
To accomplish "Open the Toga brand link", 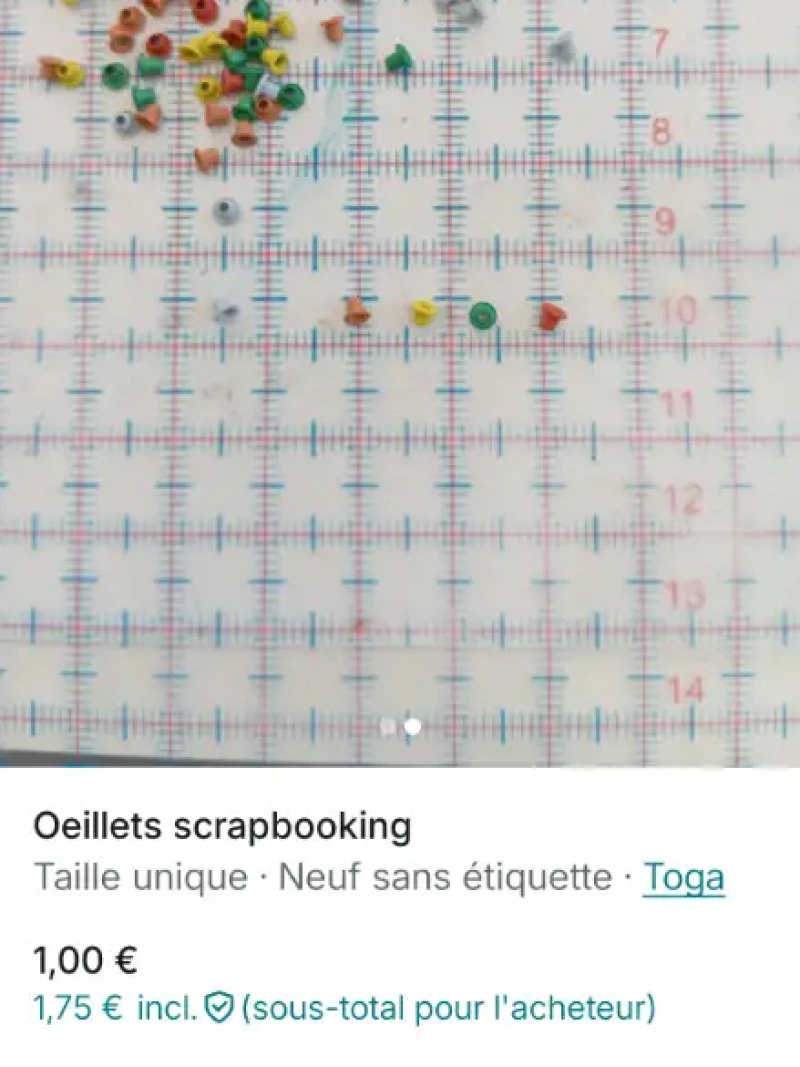I will click(683, 878).
